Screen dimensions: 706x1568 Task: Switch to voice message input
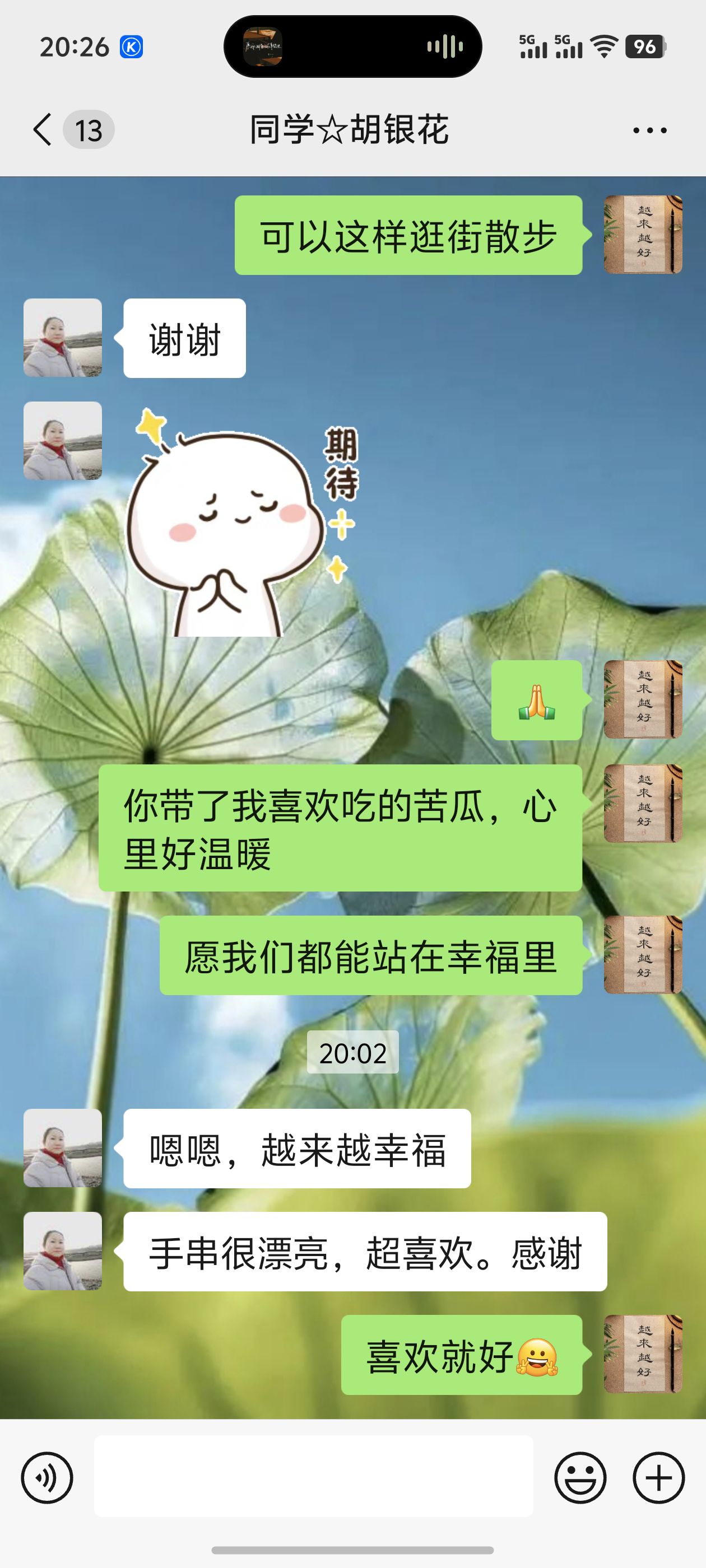click(47, 1477)
